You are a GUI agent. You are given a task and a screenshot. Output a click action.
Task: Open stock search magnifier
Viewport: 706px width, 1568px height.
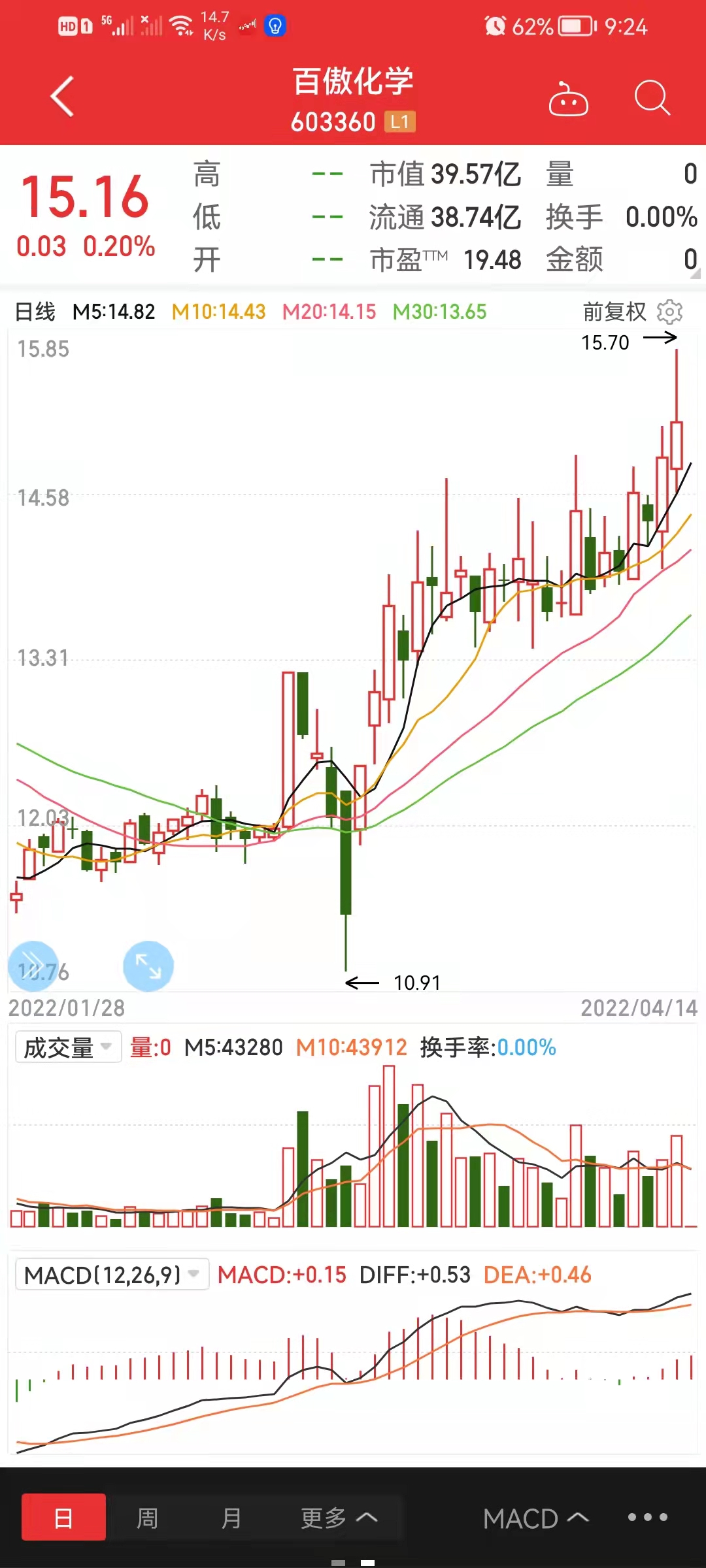coord(652,99)
